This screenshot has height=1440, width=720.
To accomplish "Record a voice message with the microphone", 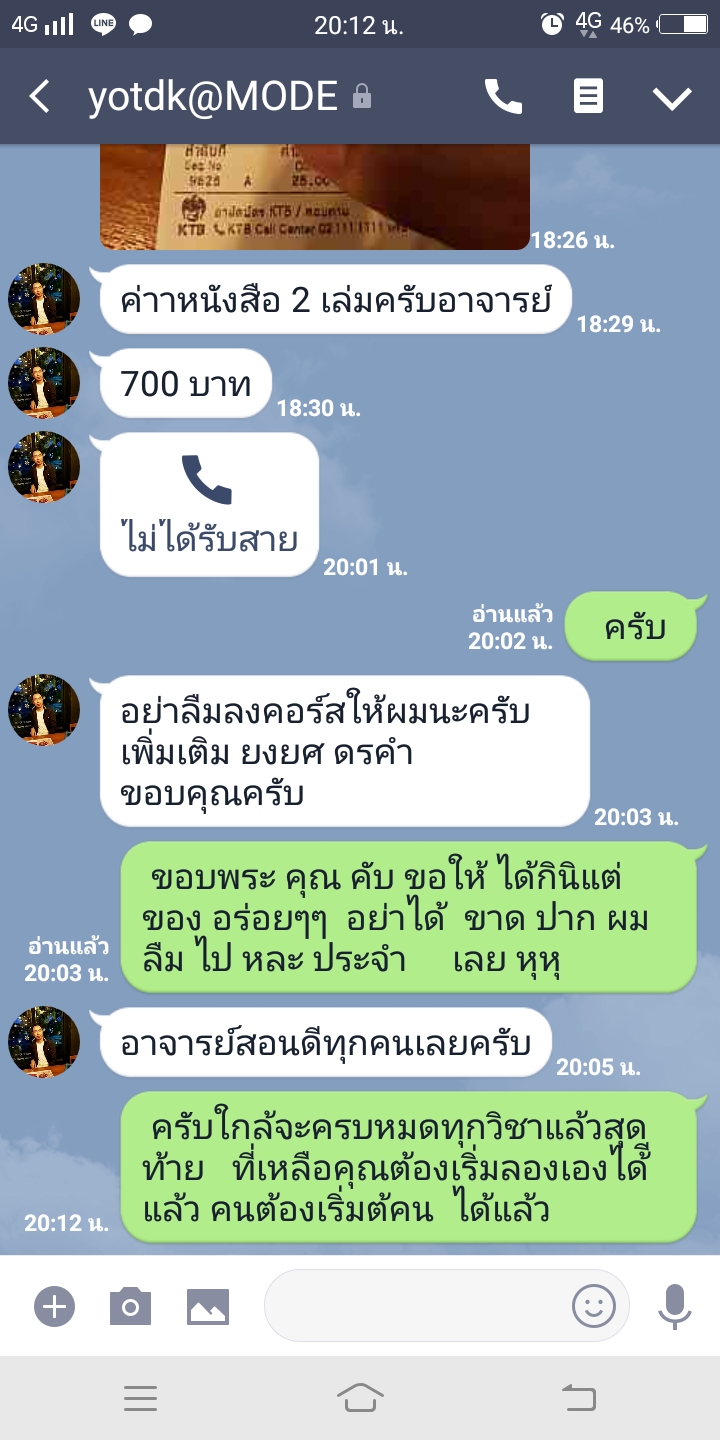I will (x=674, y=1305).
